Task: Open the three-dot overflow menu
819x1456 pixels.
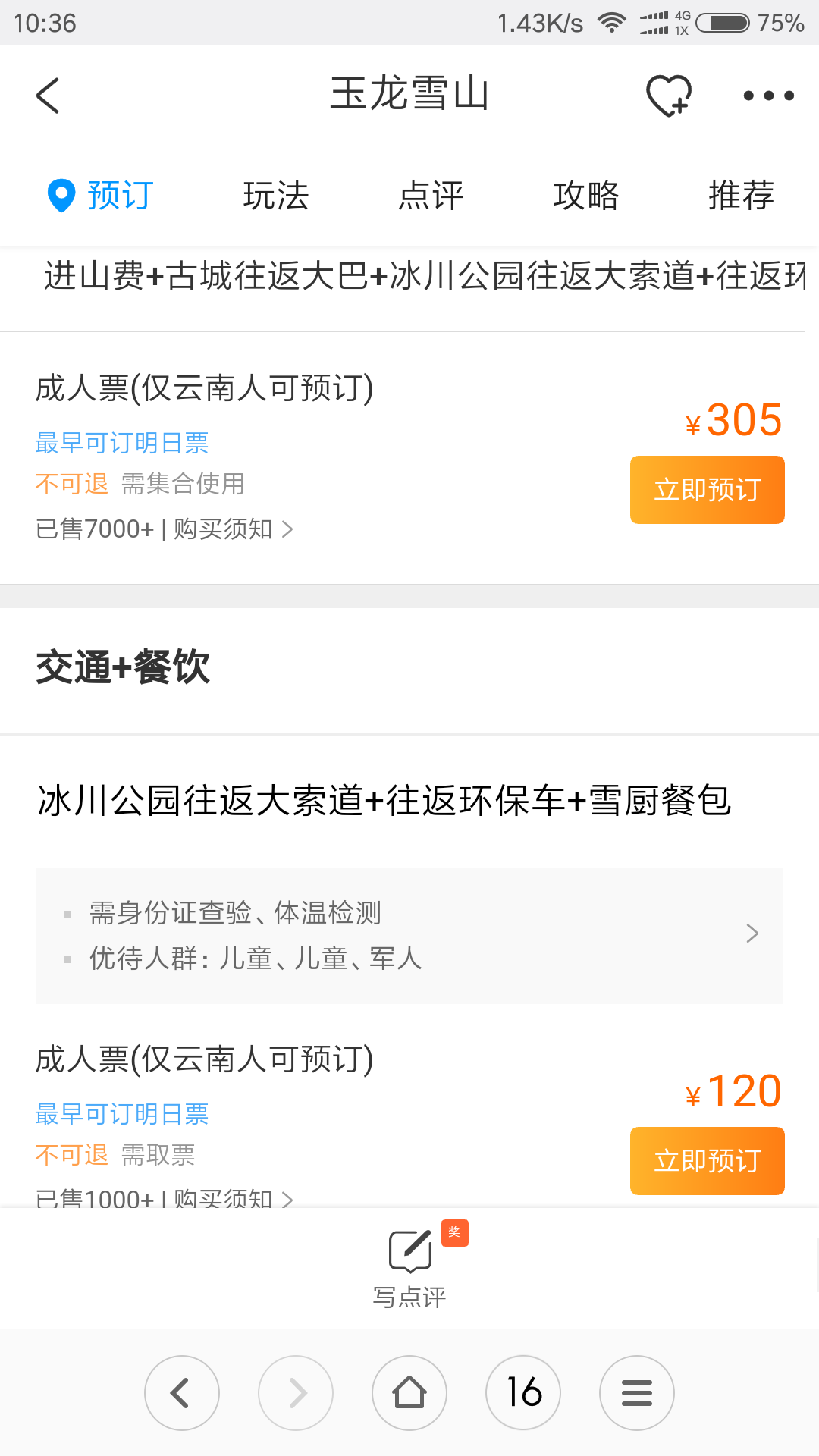Action: click(768, 96)
